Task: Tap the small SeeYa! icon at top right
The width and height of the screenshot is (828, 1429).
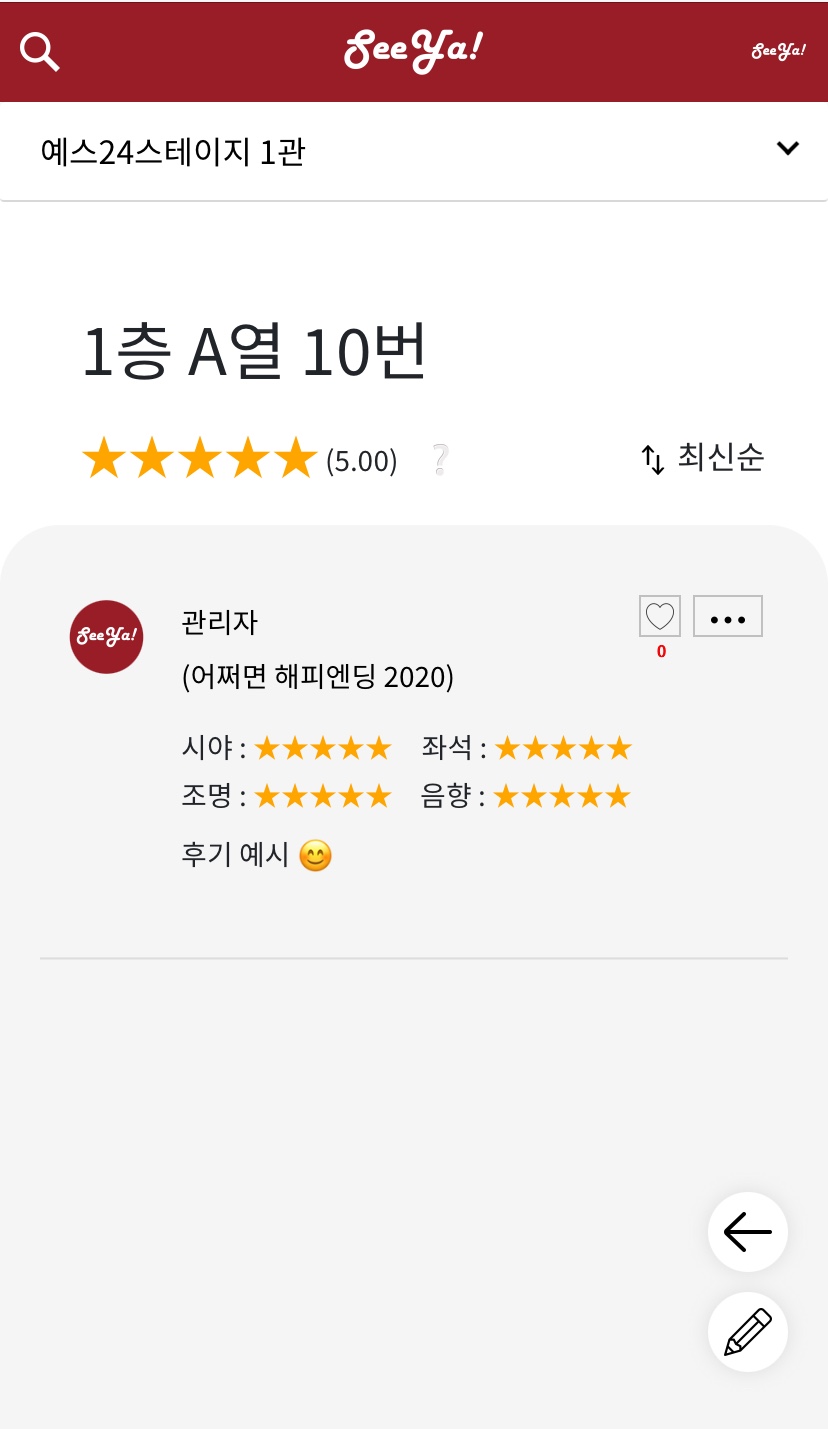Action: [778, 50]
